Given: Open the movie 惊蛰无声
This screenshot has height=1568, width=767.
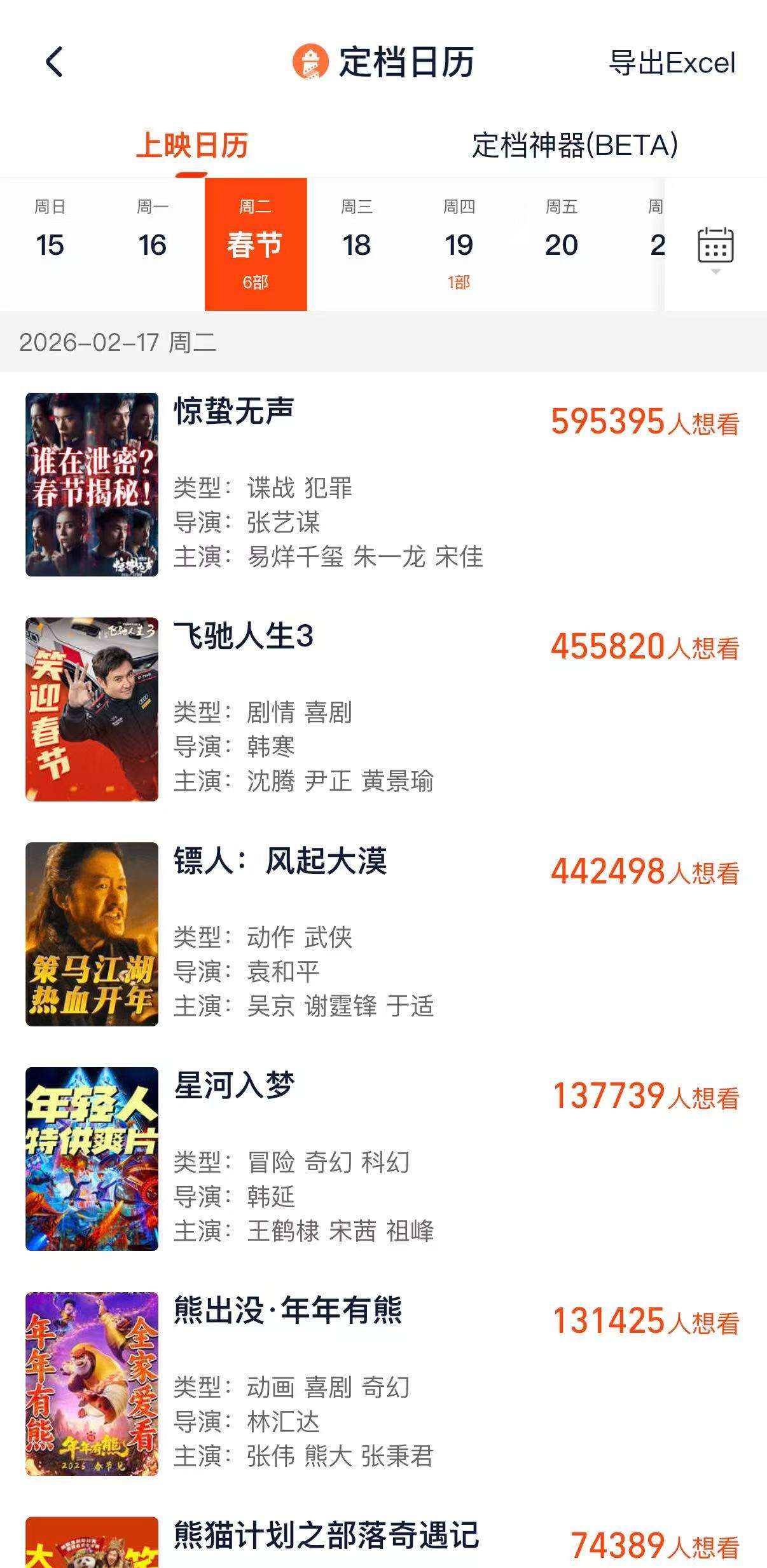Looking at the screenshot, I should [234, 411].
